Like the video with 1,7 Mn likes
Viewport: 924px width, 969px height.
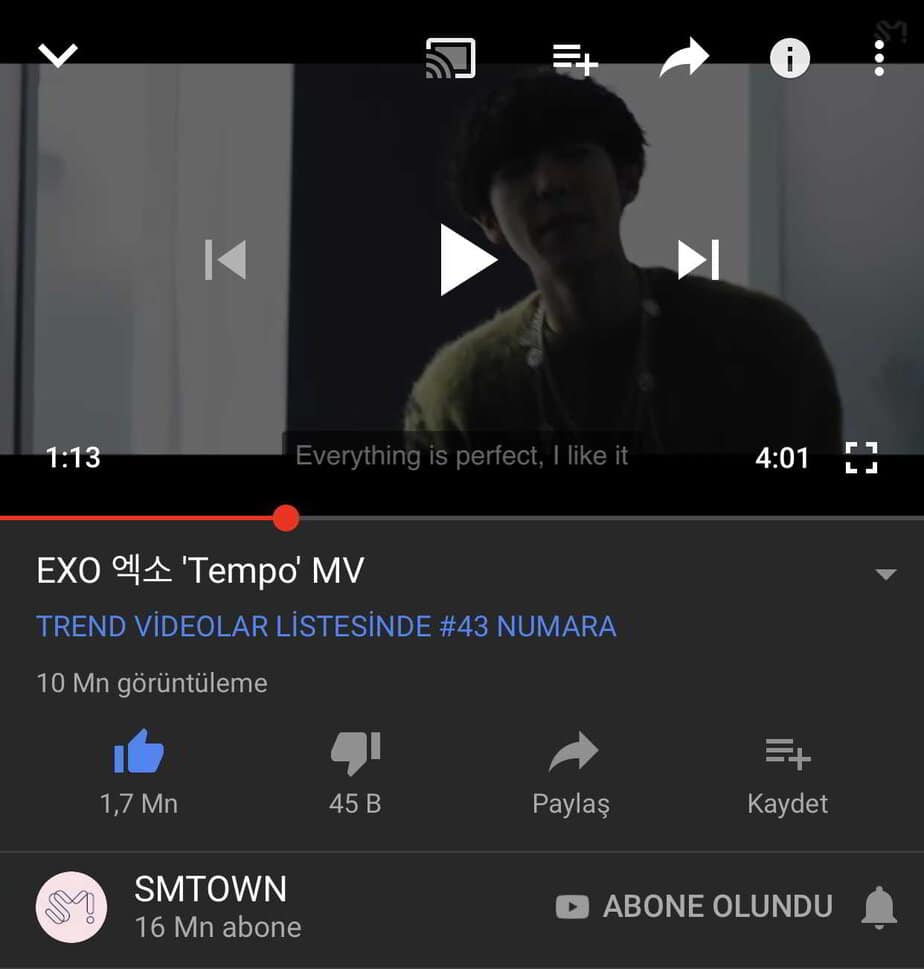[139, 752]
